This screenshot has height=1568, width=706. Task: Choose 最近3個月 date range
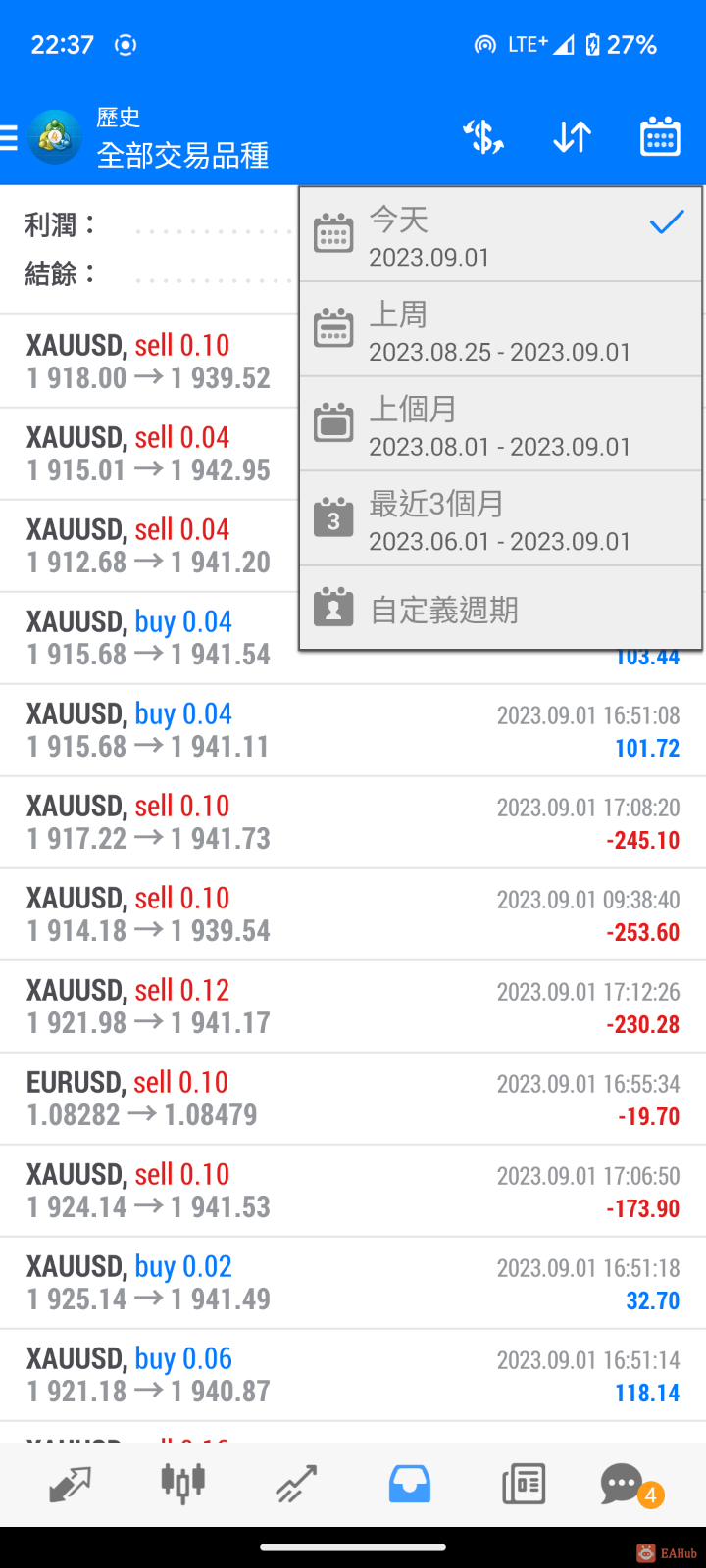click(500, 519)
